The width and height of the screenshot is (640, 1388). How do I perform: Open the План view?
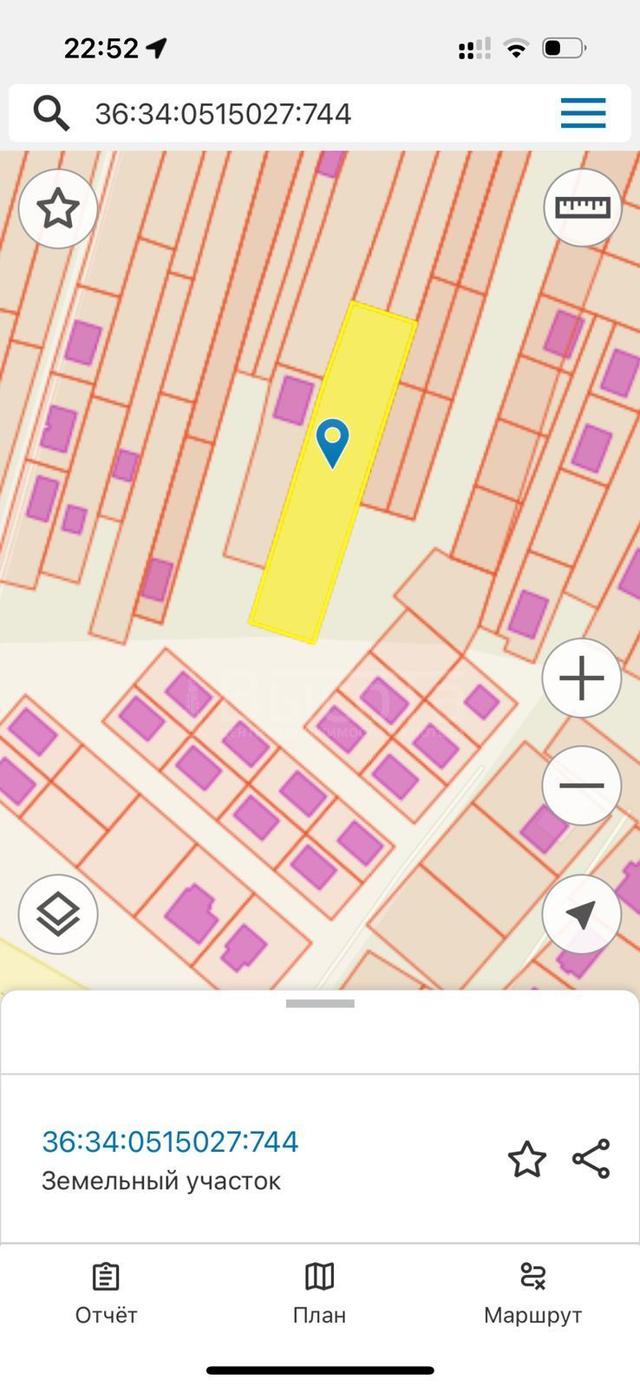(319, 1293)
